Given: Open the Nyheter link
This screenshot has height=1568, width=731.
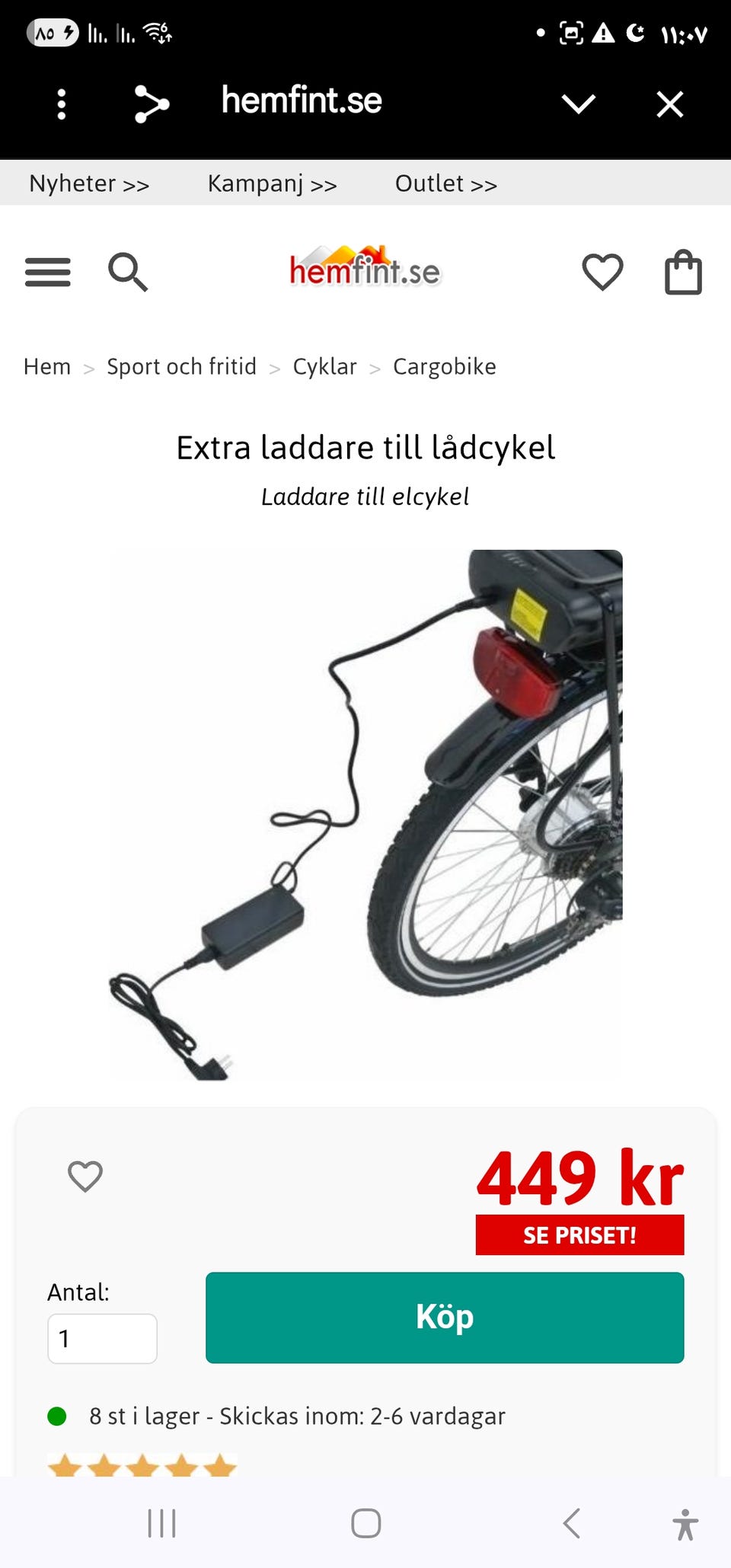Looking at the screenshot, I should click(x=89, y=184).
